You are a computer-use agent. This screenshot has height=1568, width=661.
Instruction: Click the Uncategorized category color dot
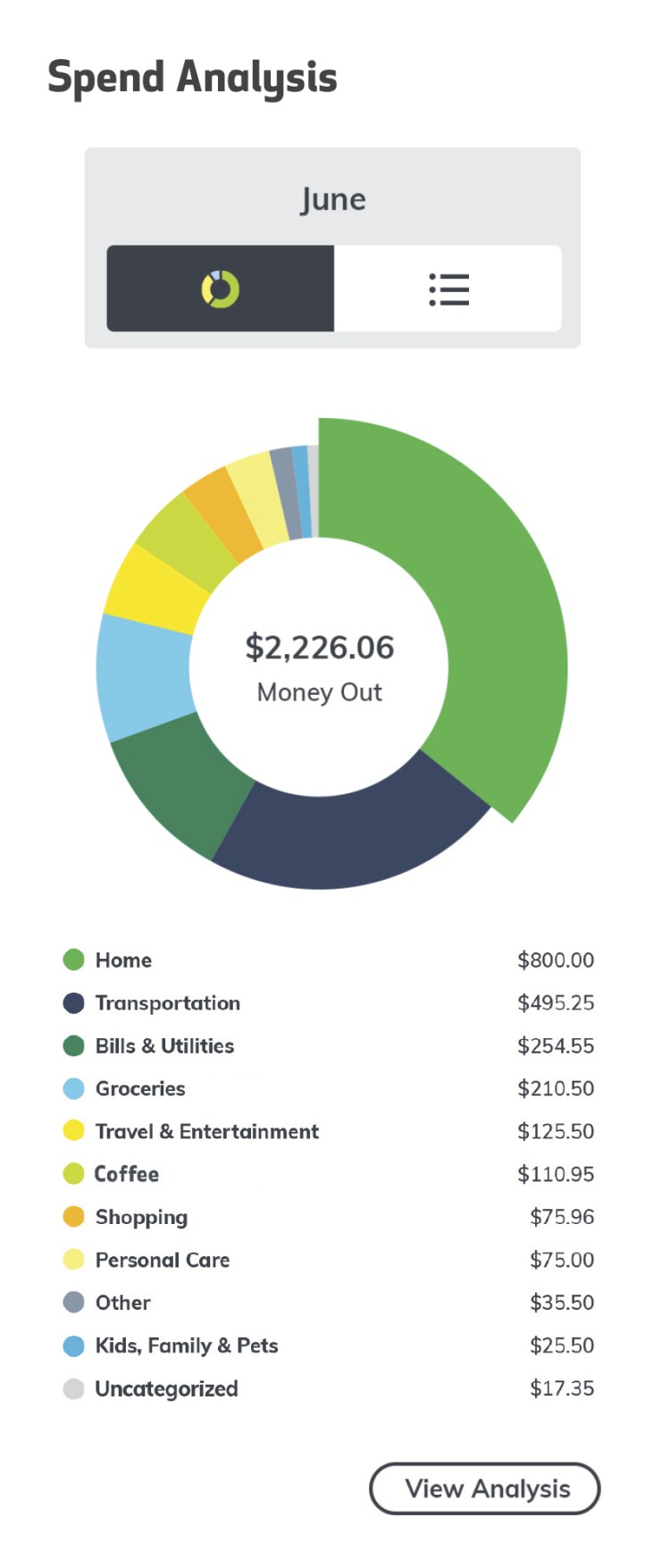click(72, 1388)
